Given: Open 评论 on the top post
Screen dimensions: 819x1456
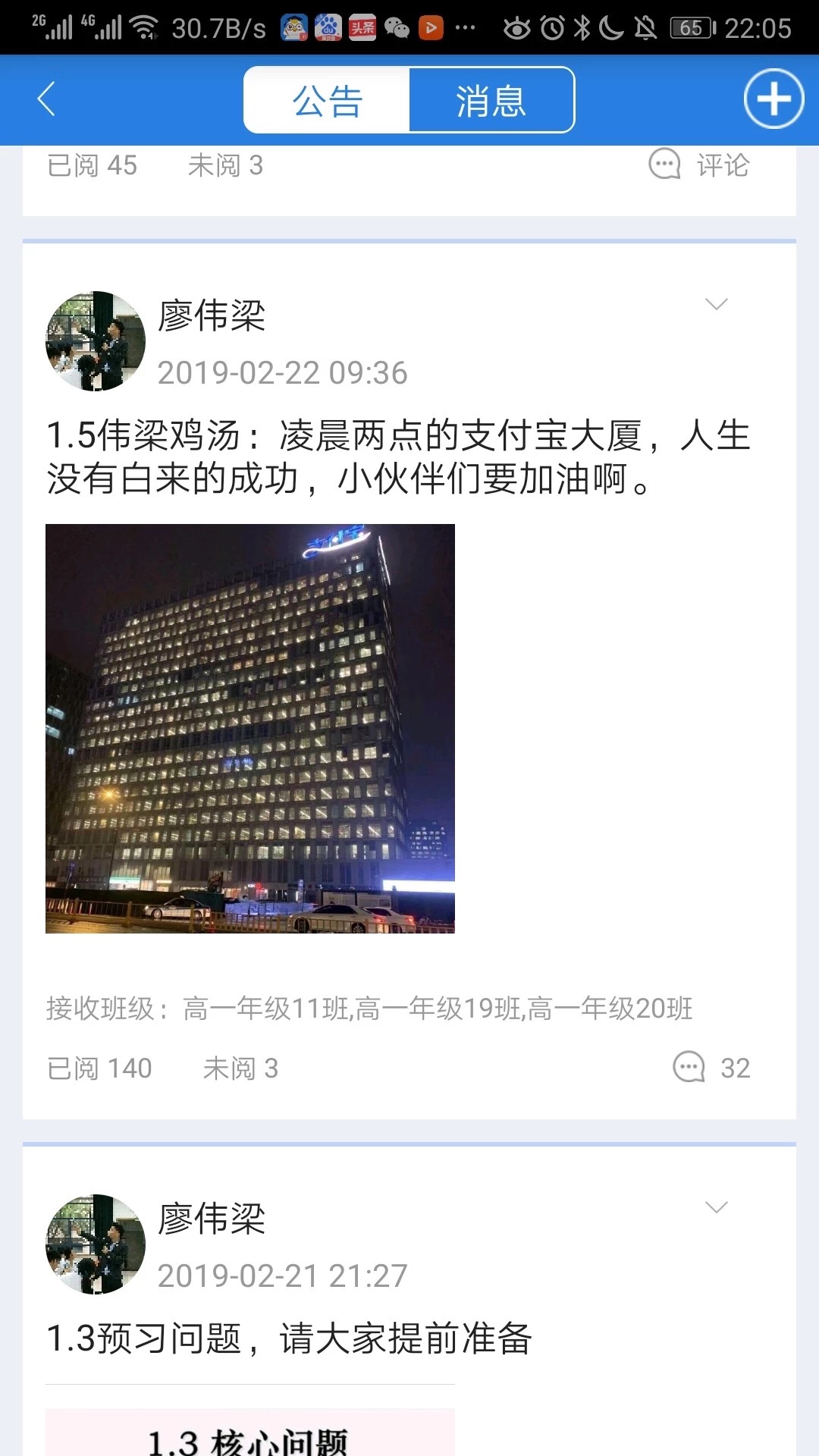Looking at the screenshot, I should point(699,165).
